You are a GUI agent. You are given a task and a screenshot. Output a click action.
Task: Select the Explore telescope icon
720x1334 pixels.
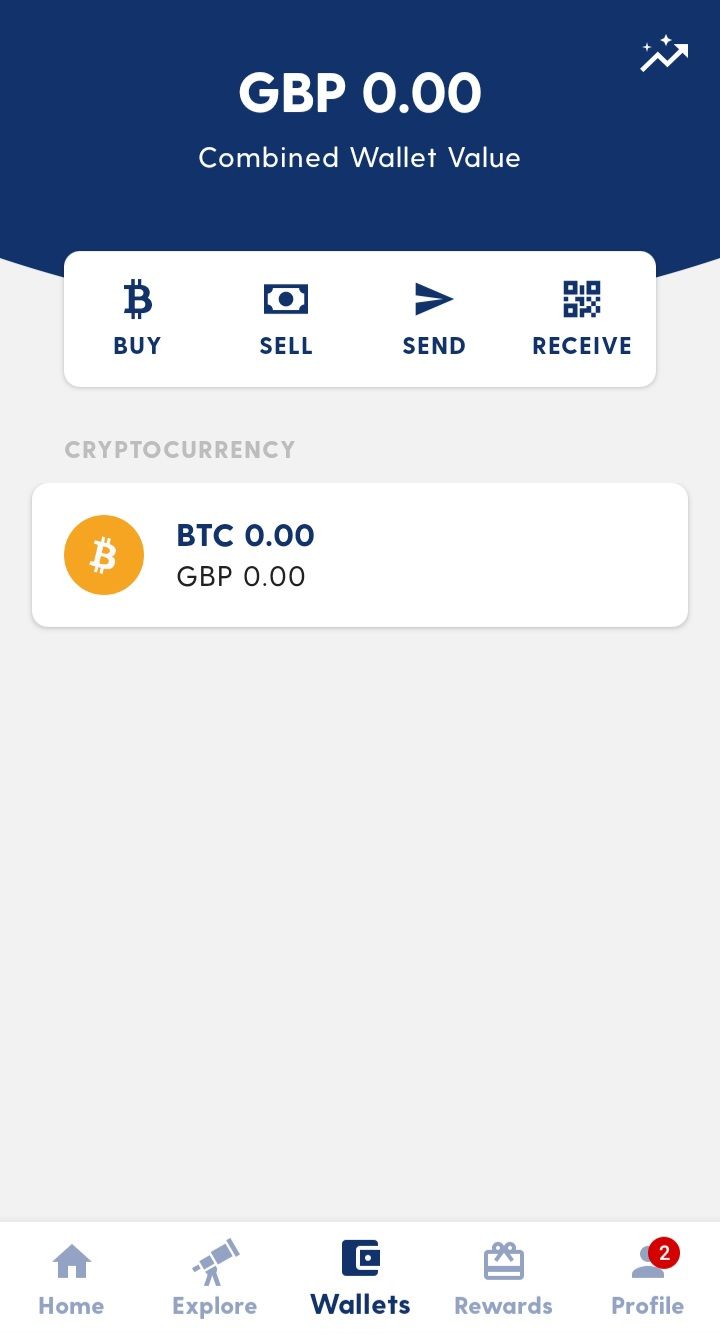pos(214,1261)
